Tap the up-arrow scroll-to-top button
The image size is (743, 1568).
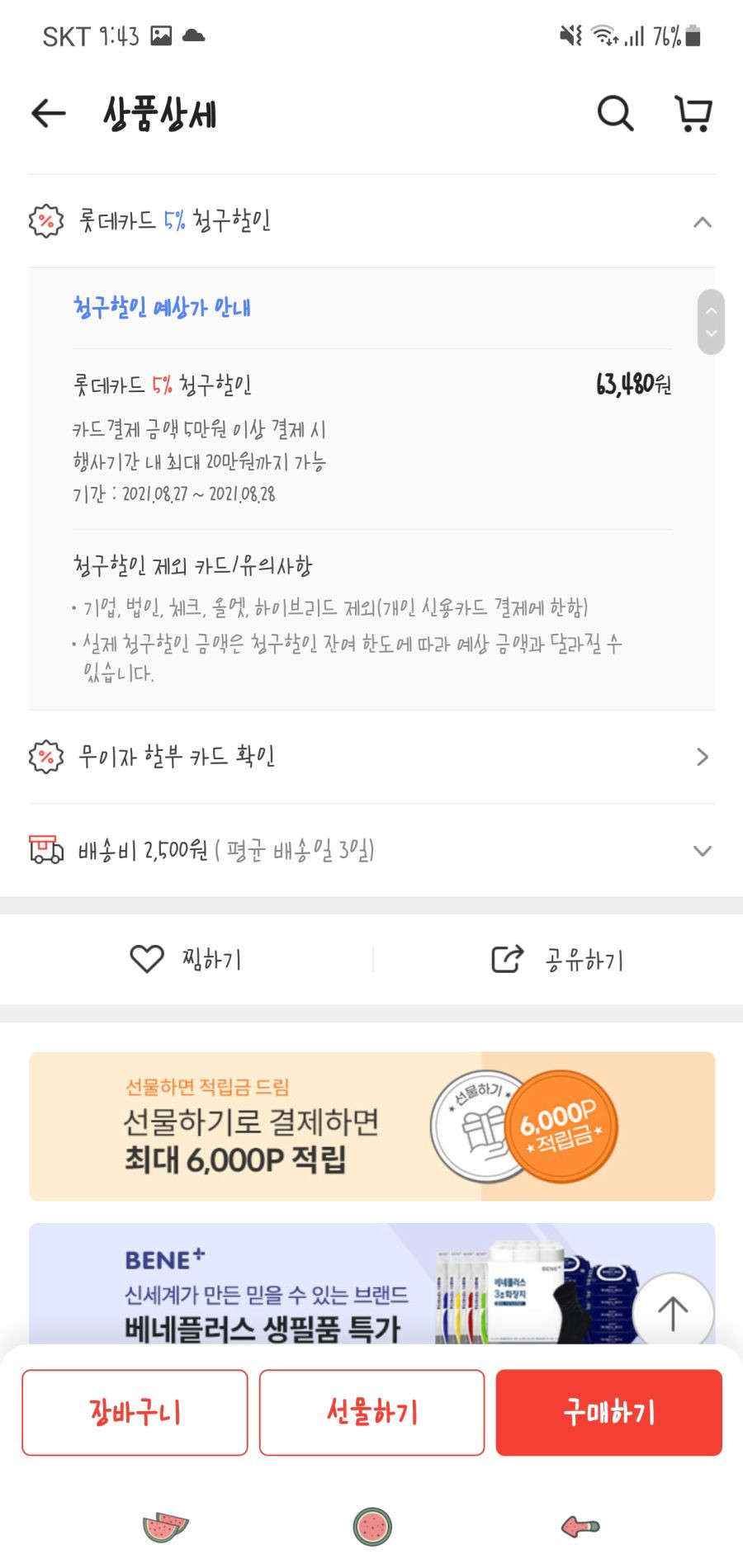672,1312
